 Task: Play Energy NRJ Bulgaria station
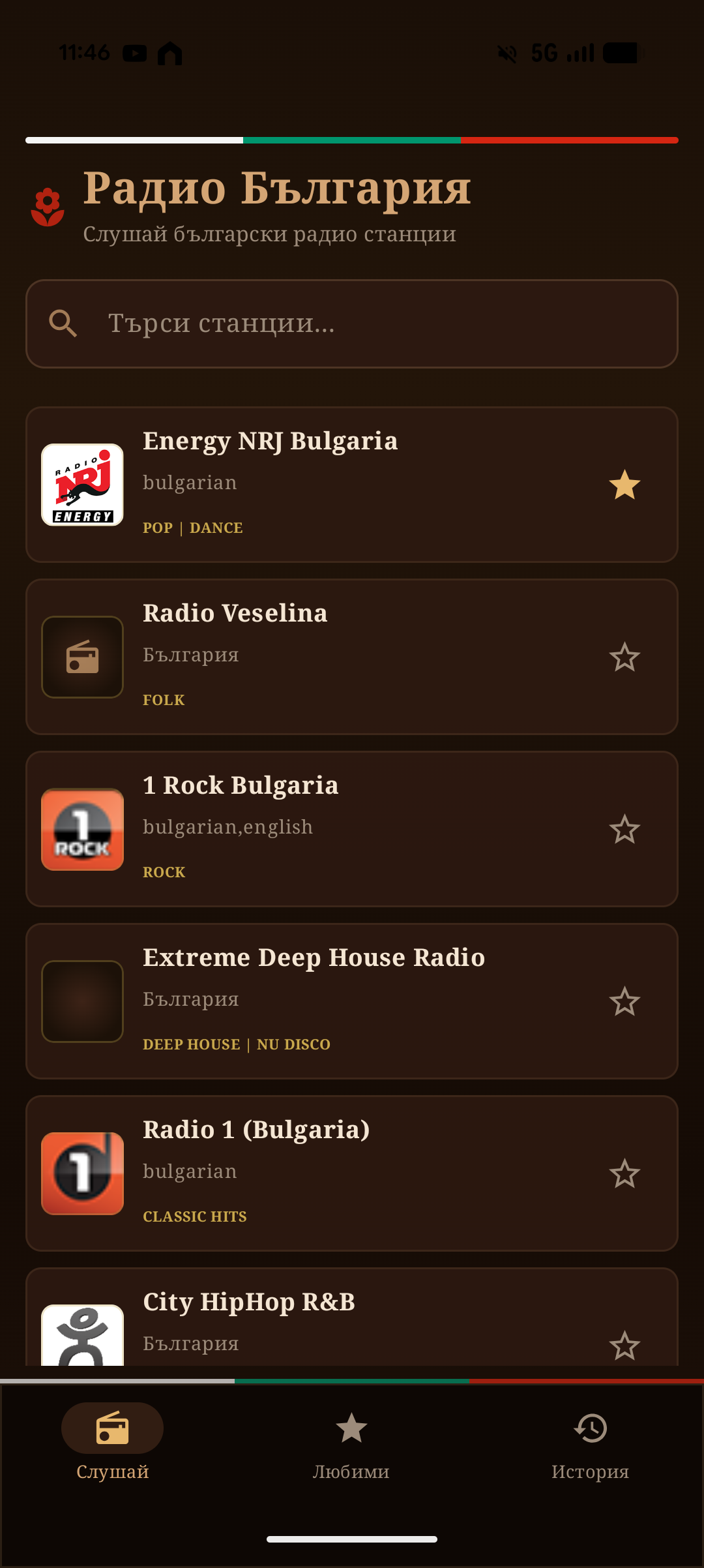352,485
